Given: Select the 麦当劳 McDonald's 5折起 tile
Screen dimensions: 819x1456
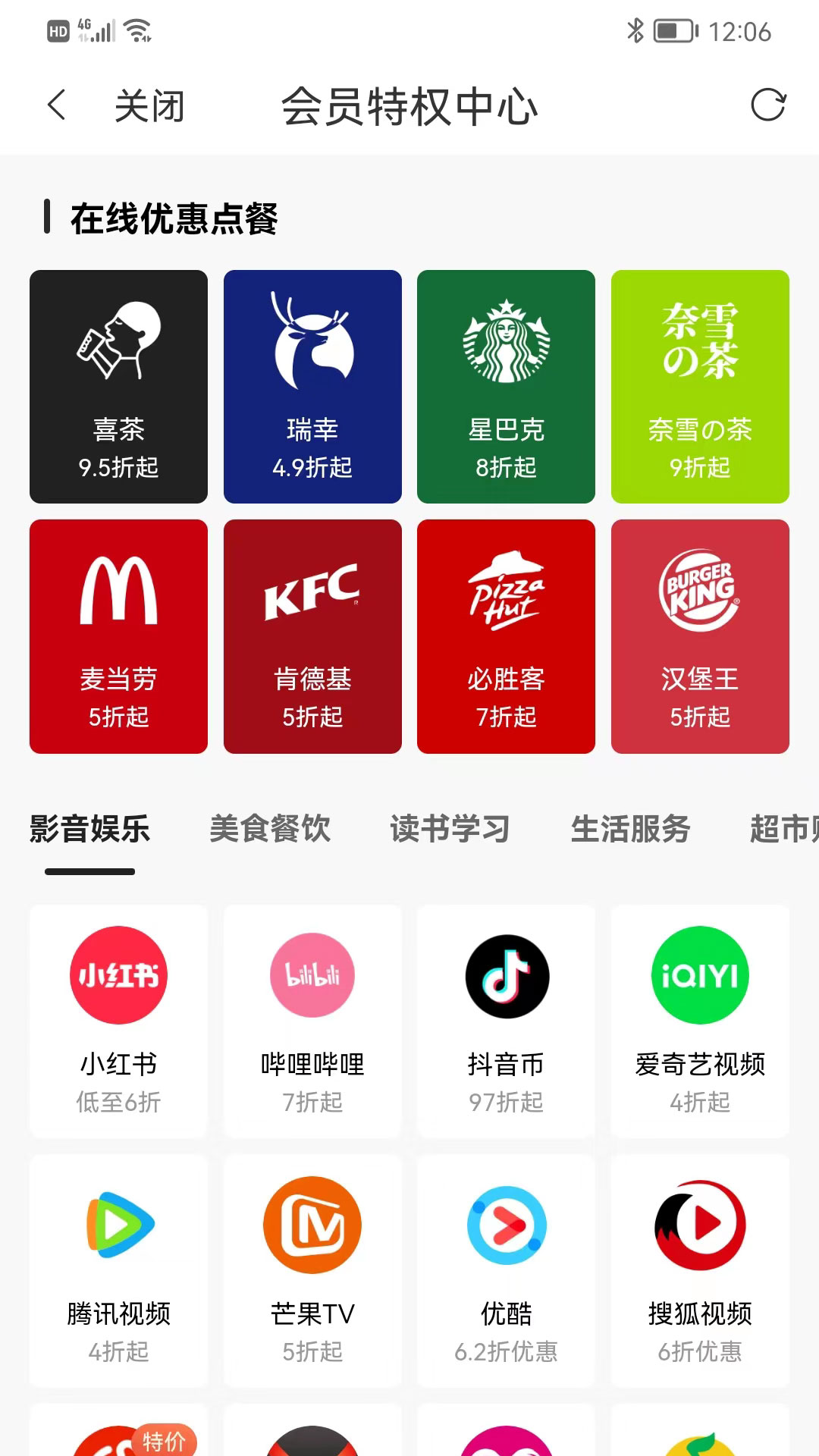Looking at the screenshot, I should [118, 637].
